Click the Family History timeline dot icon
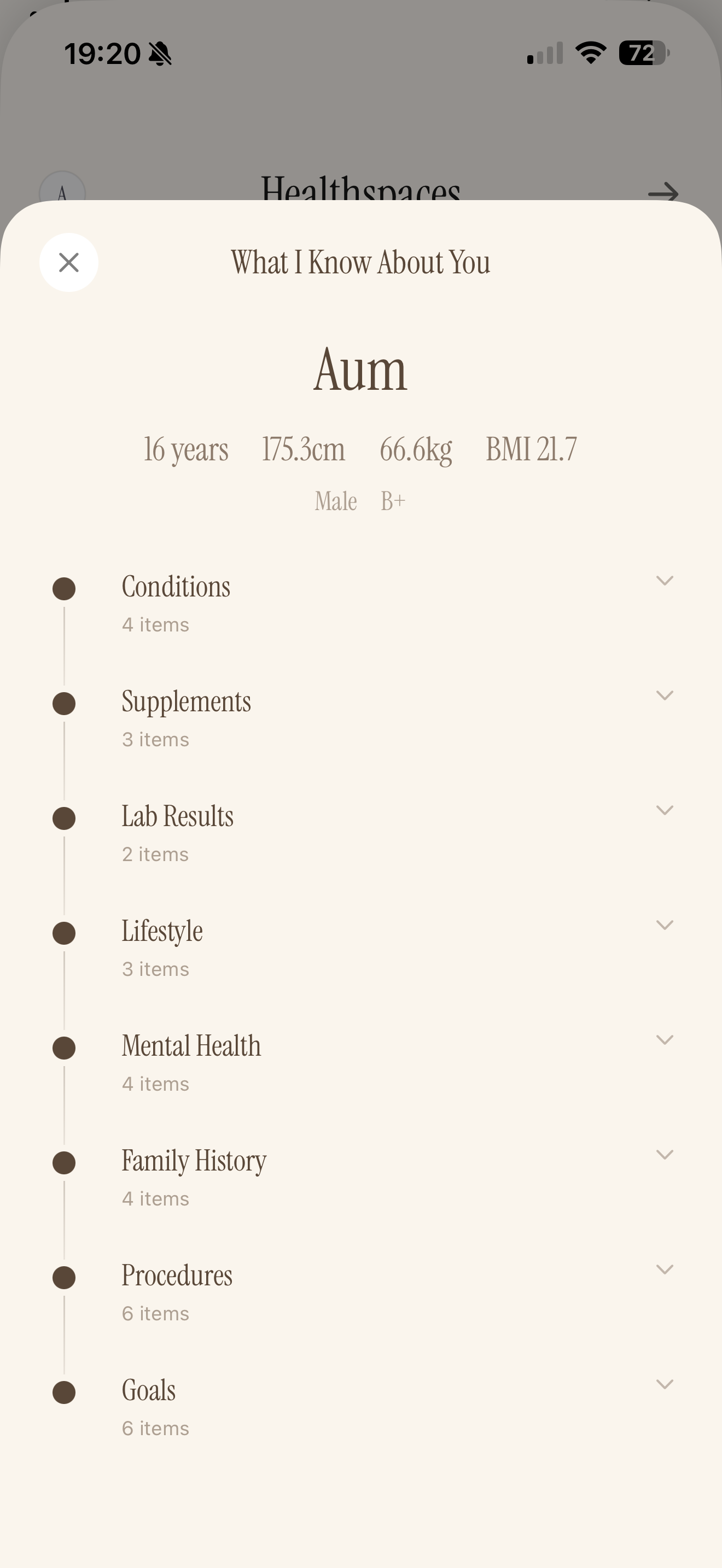Image resolution: width=722 pixels, height=1568 pixels. 64,1163
